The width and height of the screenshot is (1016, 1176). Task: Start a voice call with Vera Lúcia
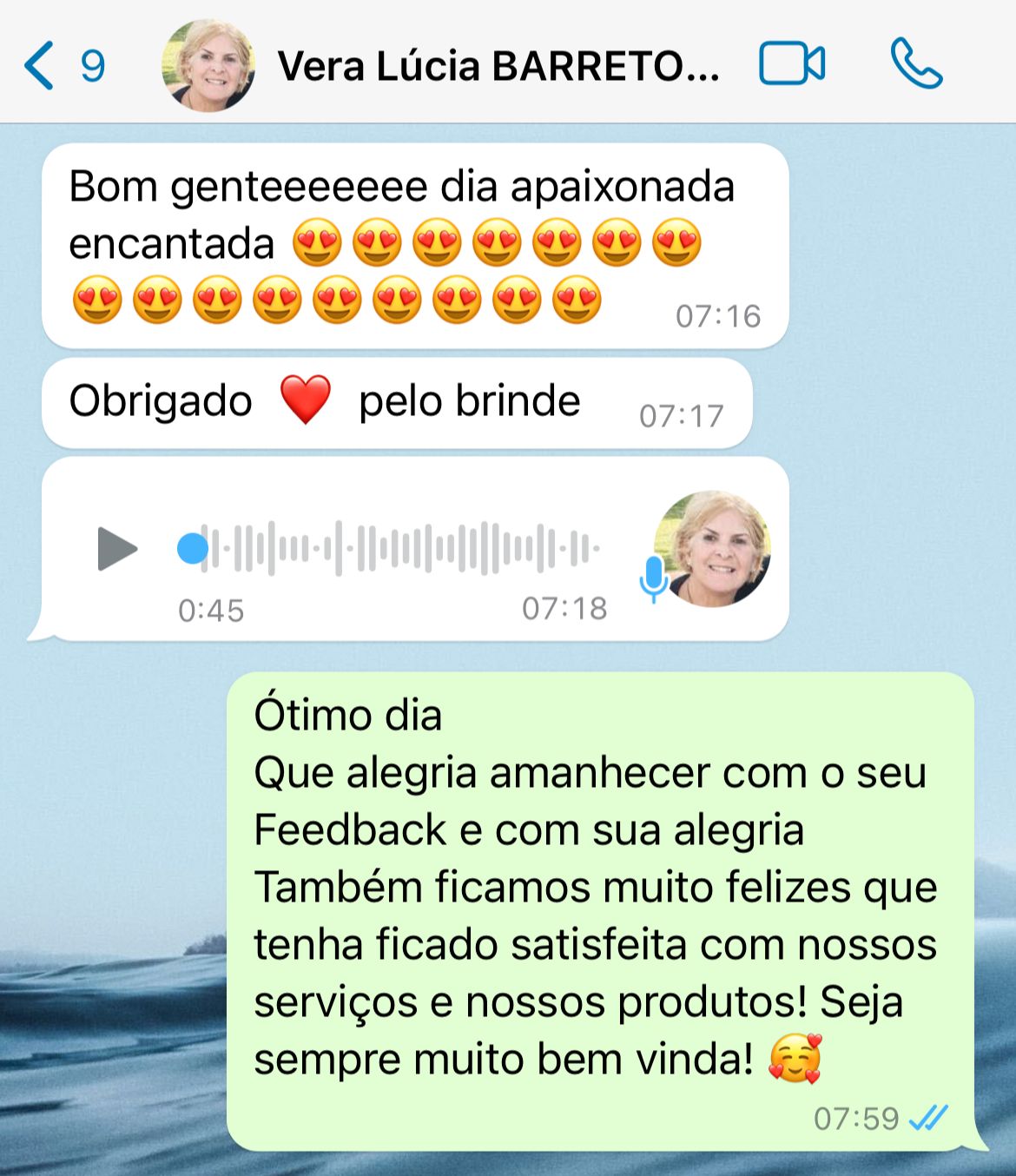click(x=916, y=64)
